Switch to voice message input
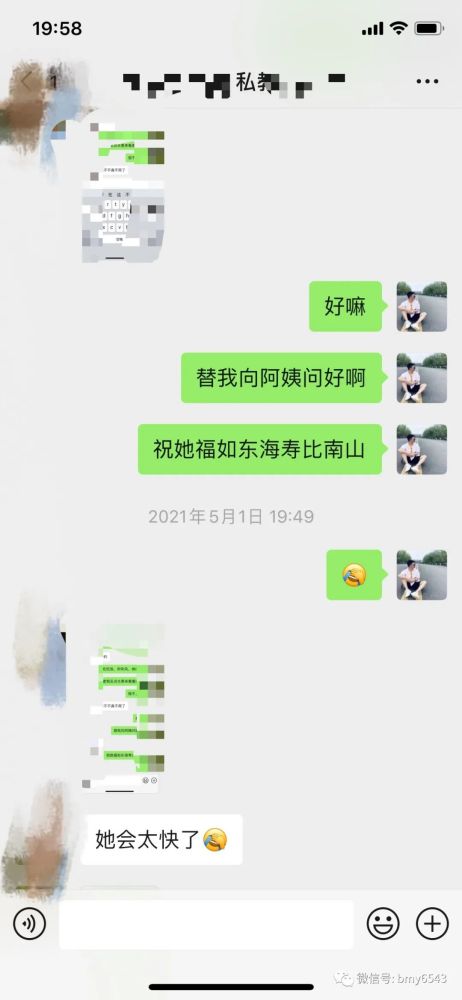 tap(29, 923)
